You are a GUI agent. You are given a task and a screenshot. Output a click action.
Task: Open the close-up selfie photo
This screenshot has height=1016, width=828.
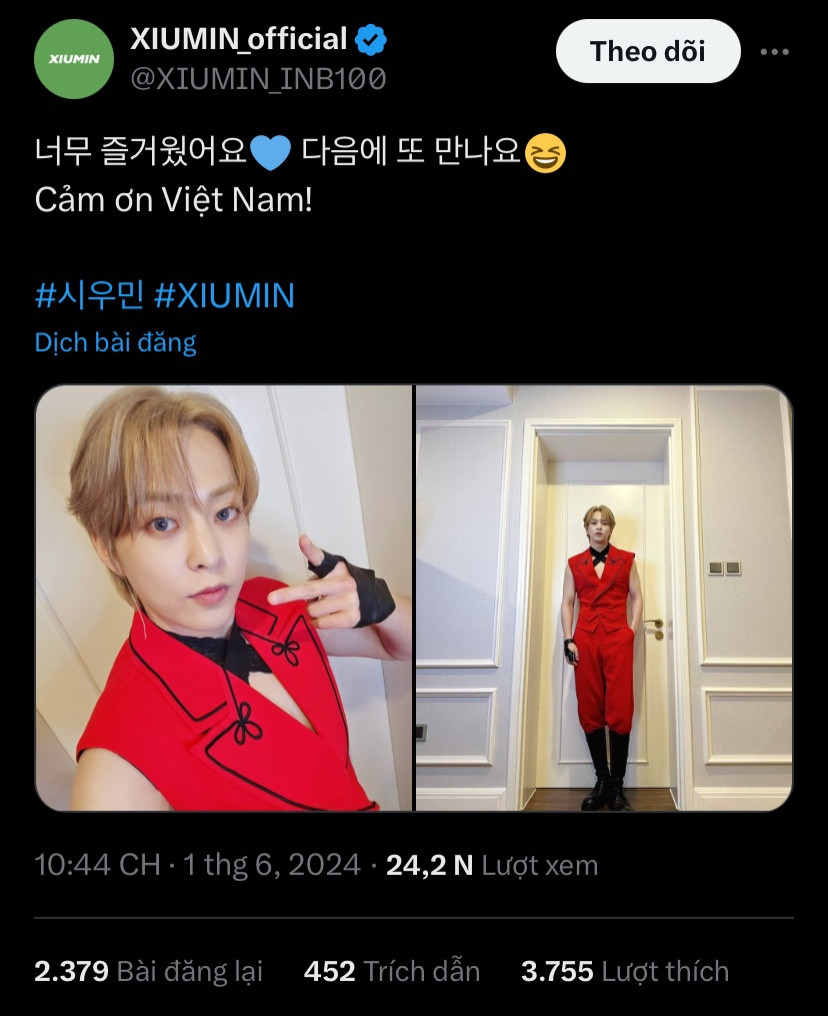224,597
